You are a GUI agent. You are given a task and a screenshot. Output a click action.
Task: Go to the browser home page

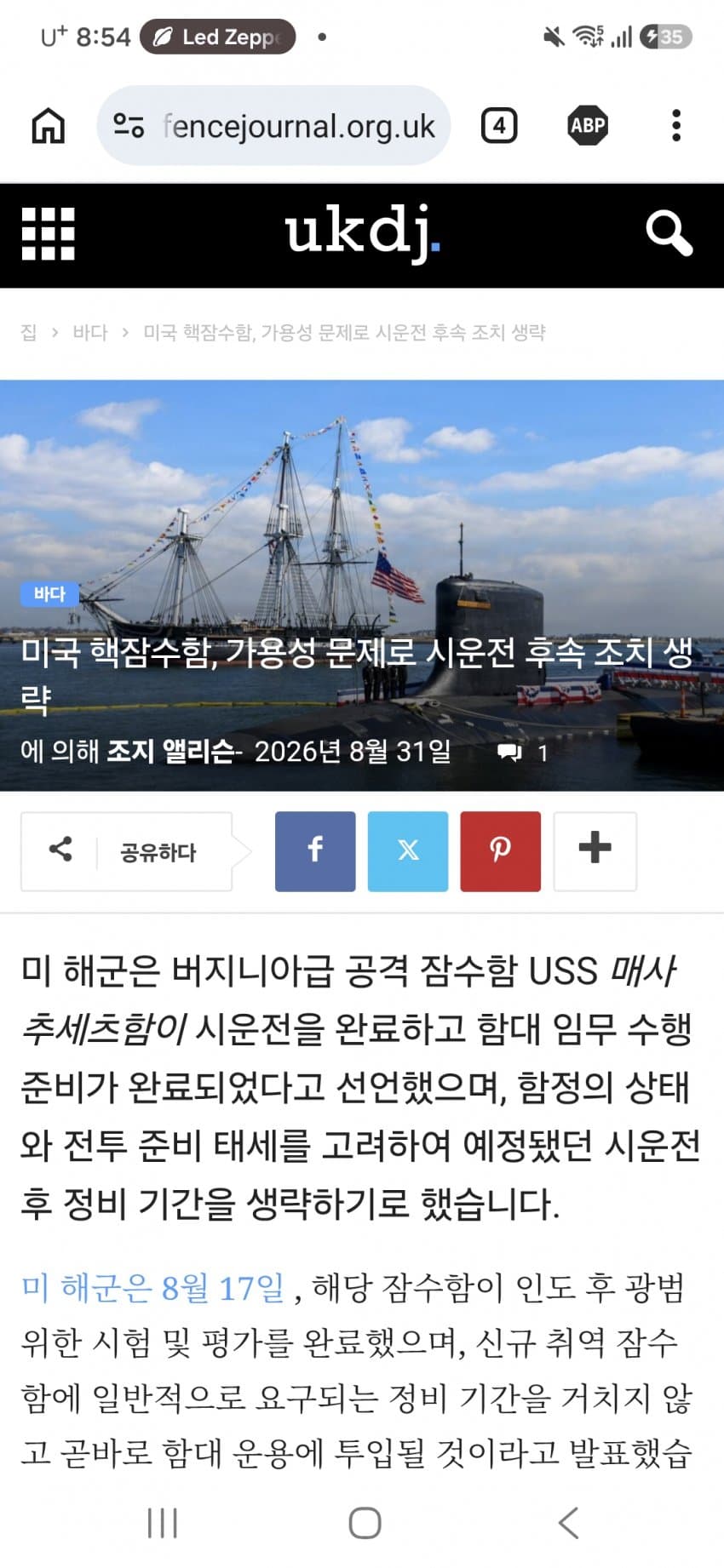48,126
